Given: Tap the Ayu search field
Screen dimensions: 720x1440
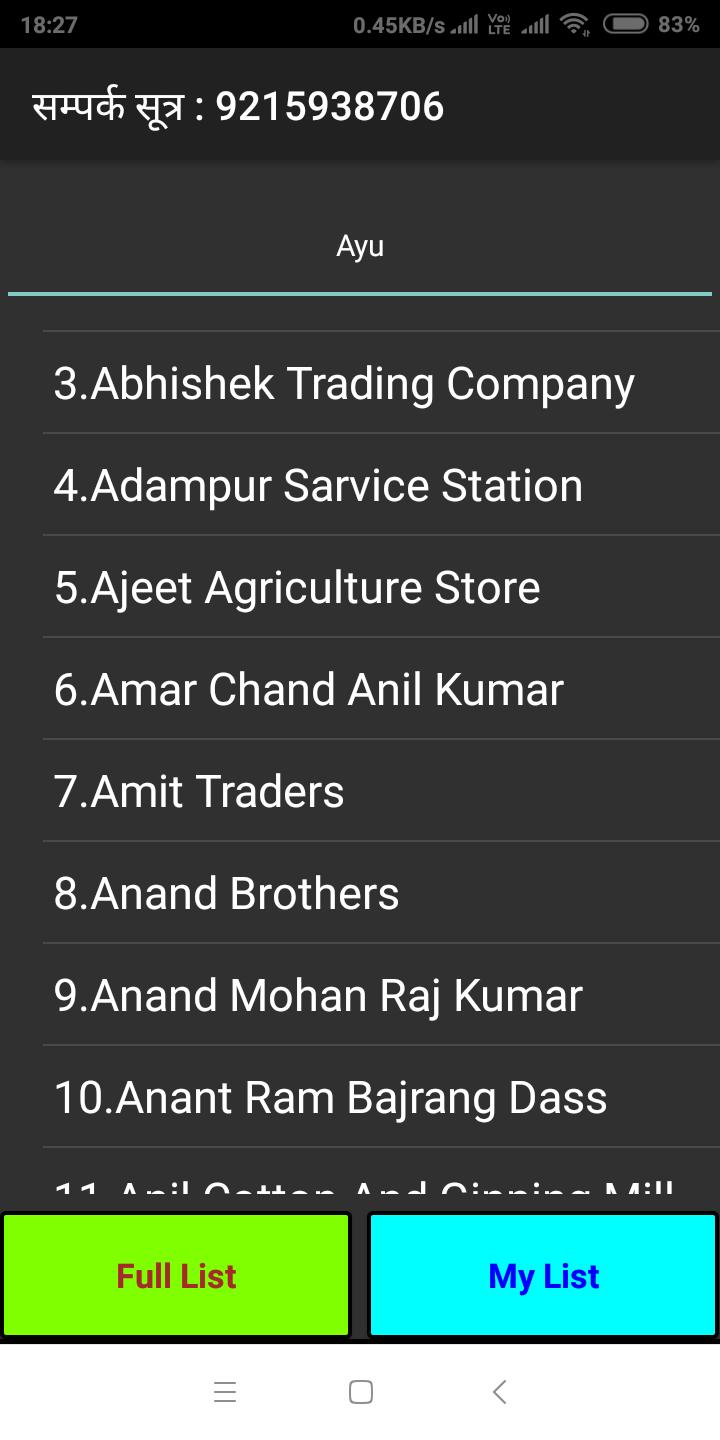Looking at the screenshot, I should 360,247.
